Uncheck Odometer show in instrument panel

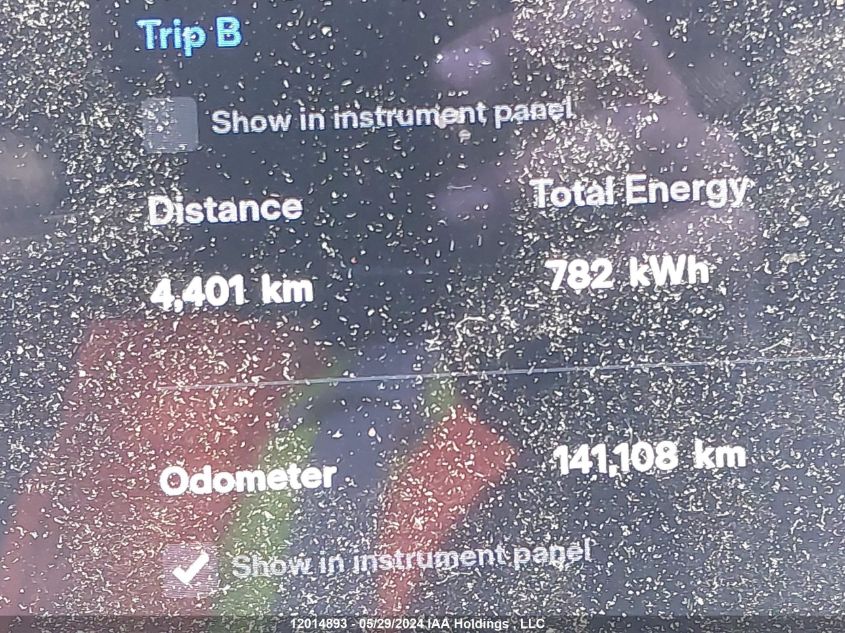tap(190, 570)
